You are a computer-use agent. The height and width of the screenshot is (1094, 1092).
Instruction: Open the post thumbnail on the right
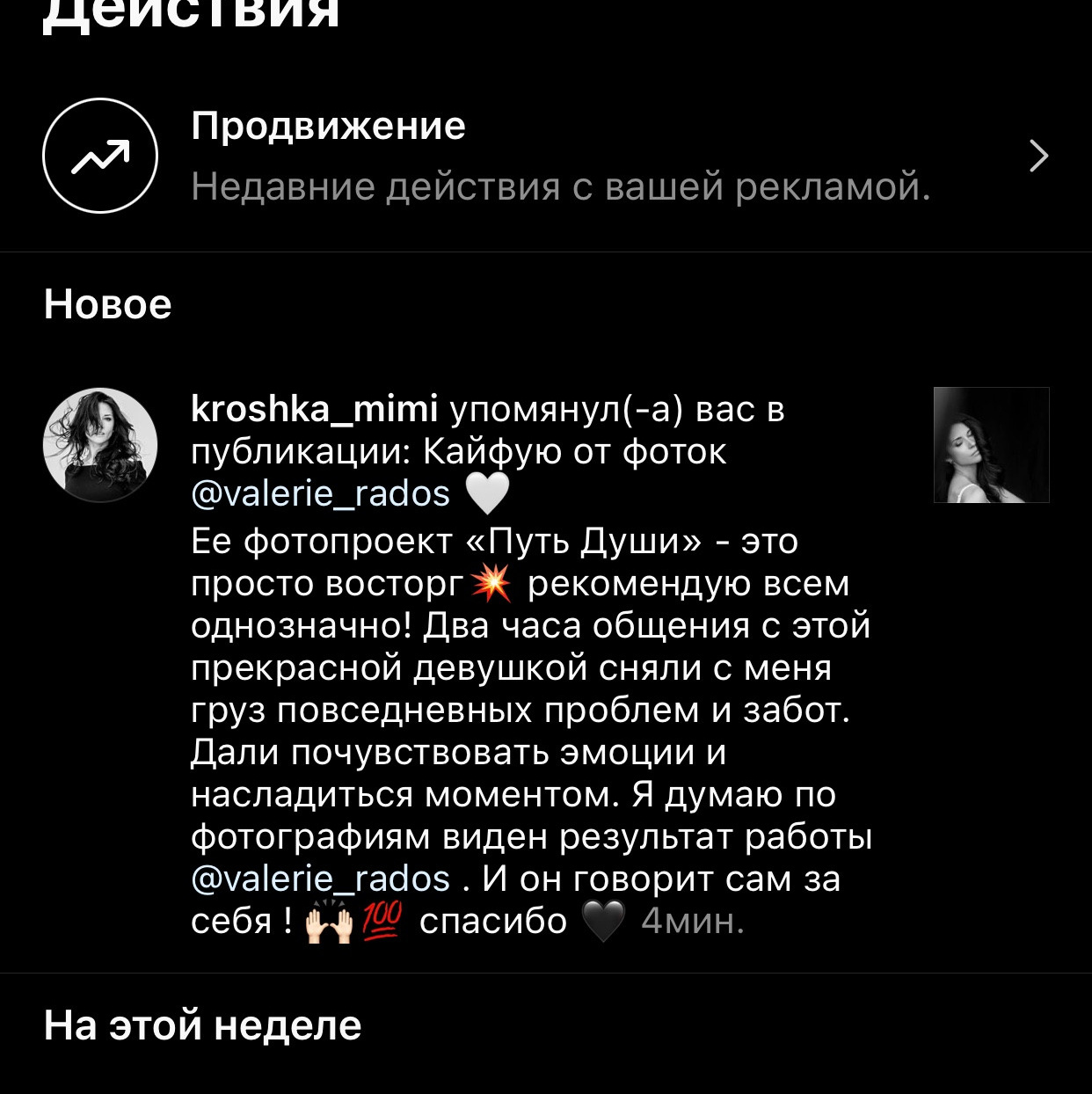(x=991, y=445)
